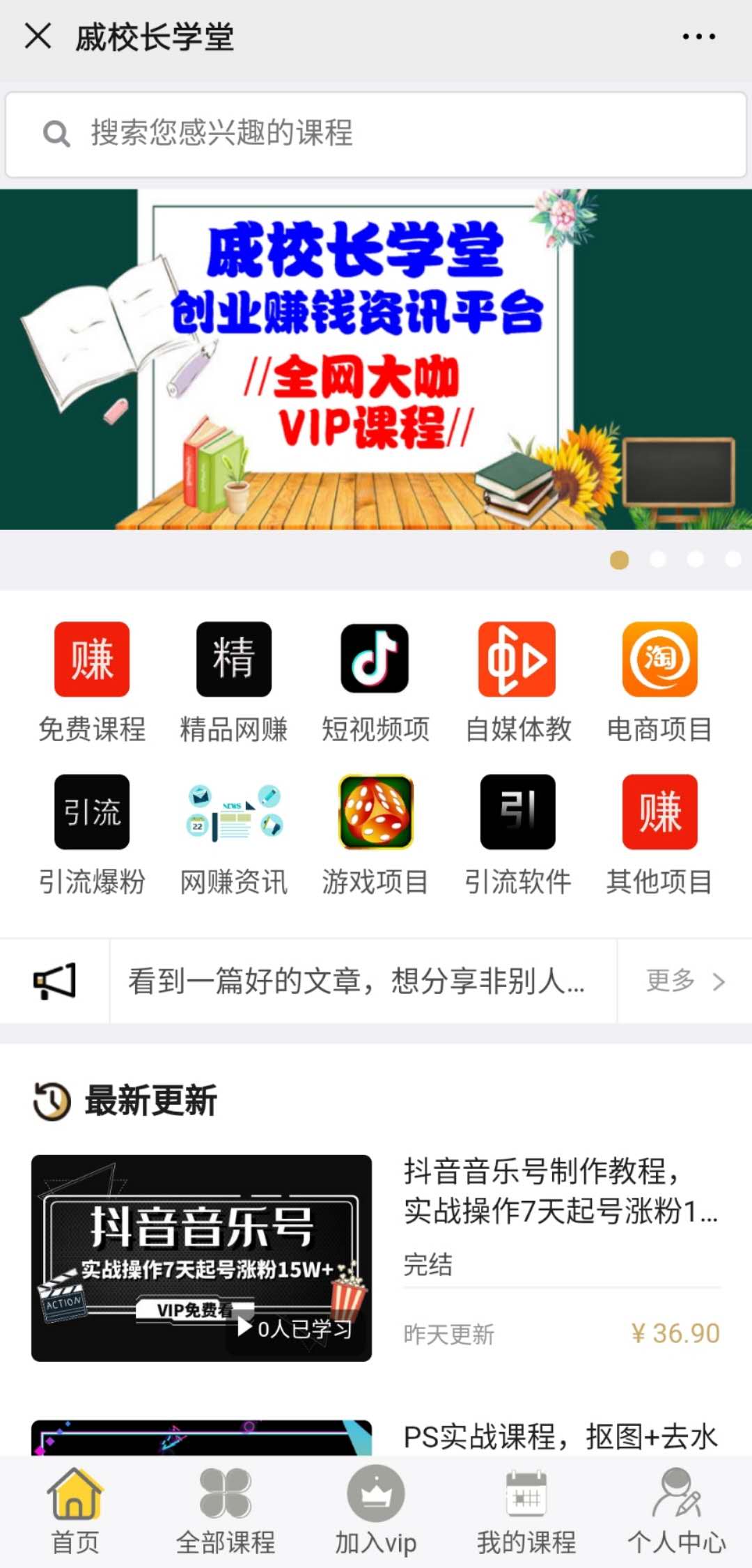View 更多 announcements
Image resolution: width=752 pixels, height=1568 pixels.
[685, 981]
